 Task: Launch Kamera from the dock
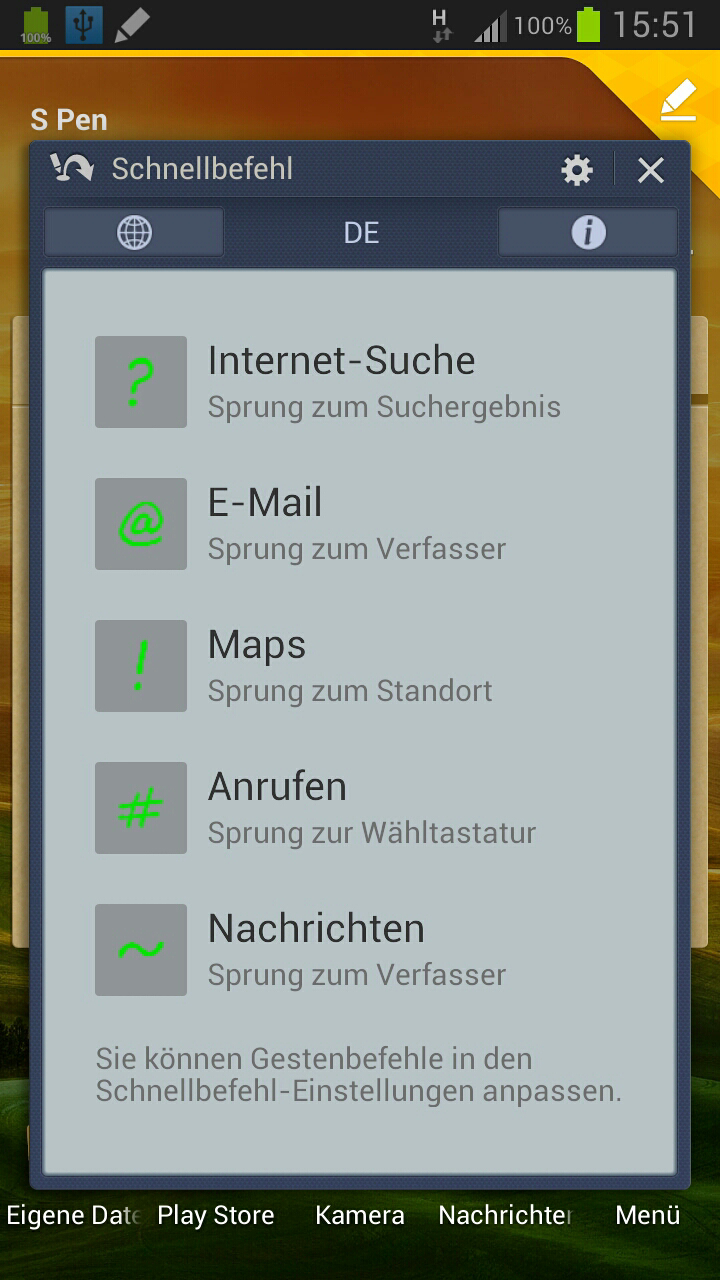(x=360, y=1215)
